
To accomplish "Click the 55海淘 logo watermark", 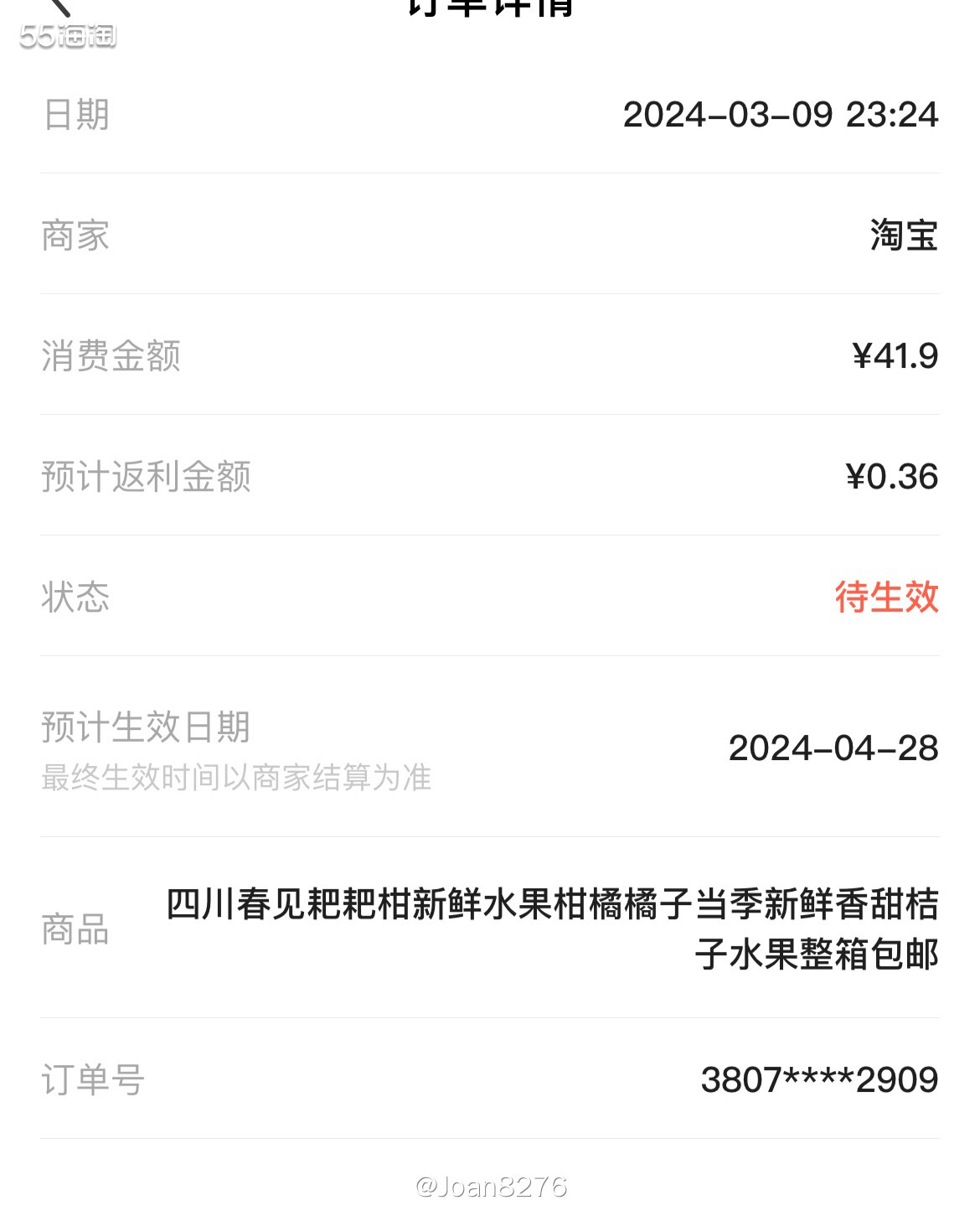I will tap(67, 35).
